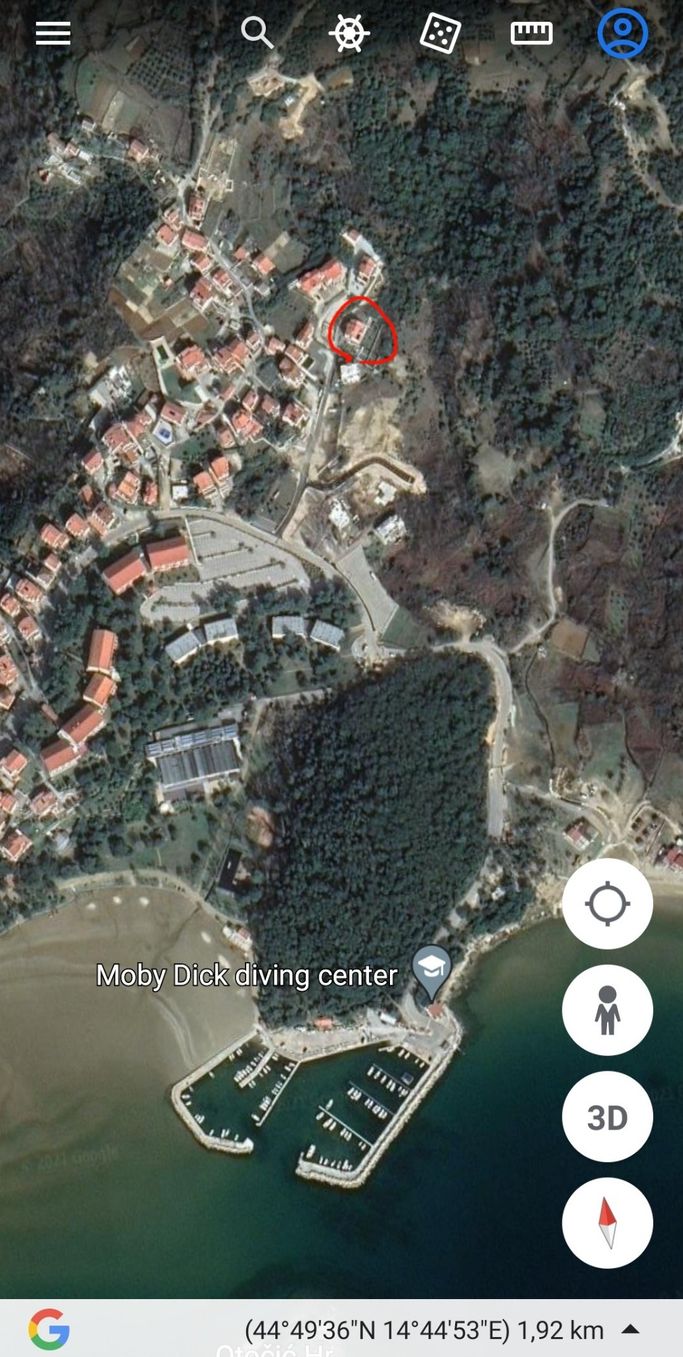Switch to 3D view
Image resolution: width=683 pixels, height=1357 pixels.
click(x=607, y=1117)
